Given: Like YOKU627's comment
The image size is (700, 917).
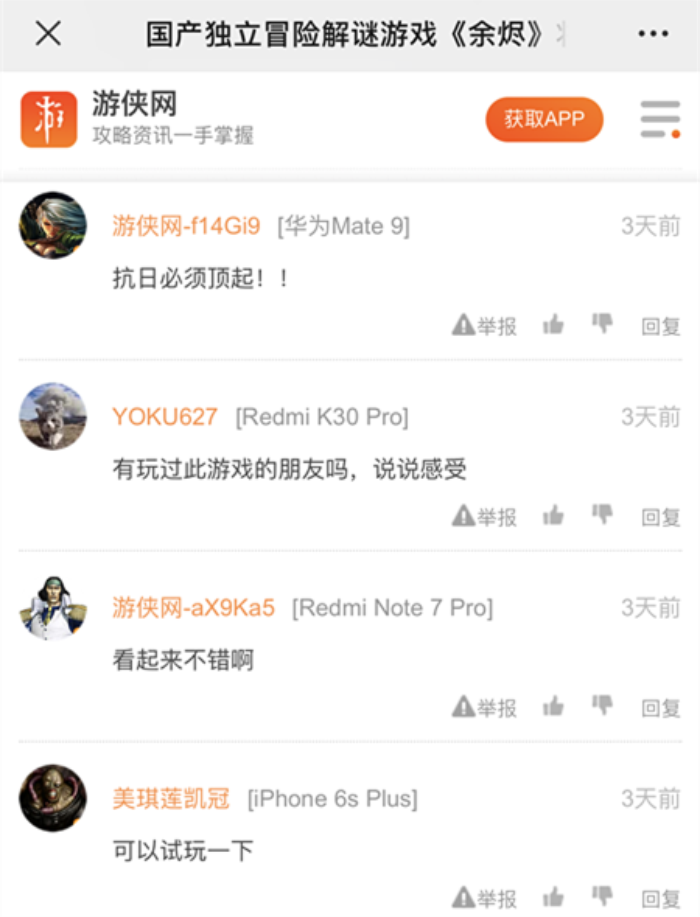Looking at the screenshot, I should (x=553, y=515).
